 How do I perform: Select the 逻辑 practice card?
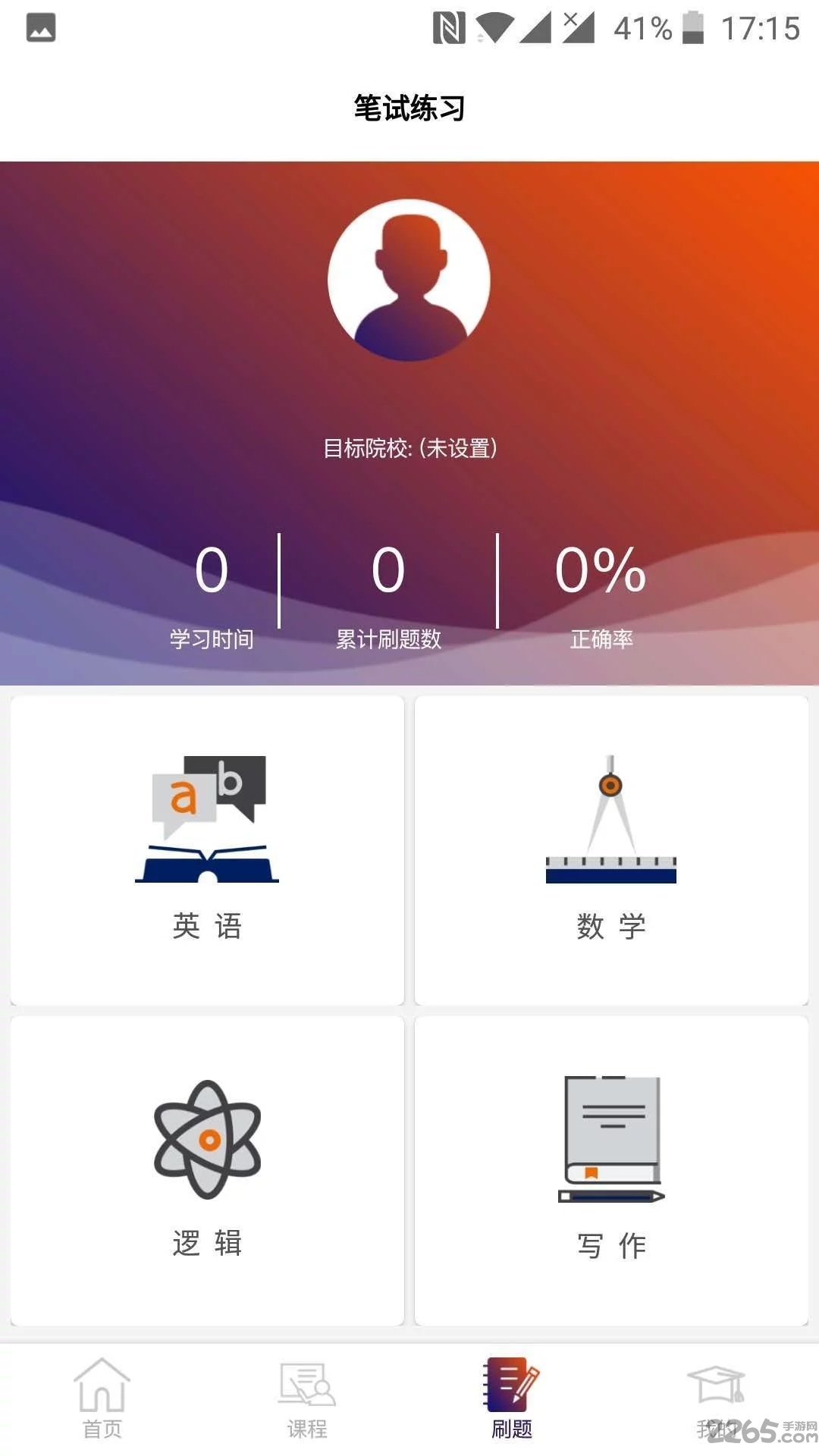(x=207, y=1171)
